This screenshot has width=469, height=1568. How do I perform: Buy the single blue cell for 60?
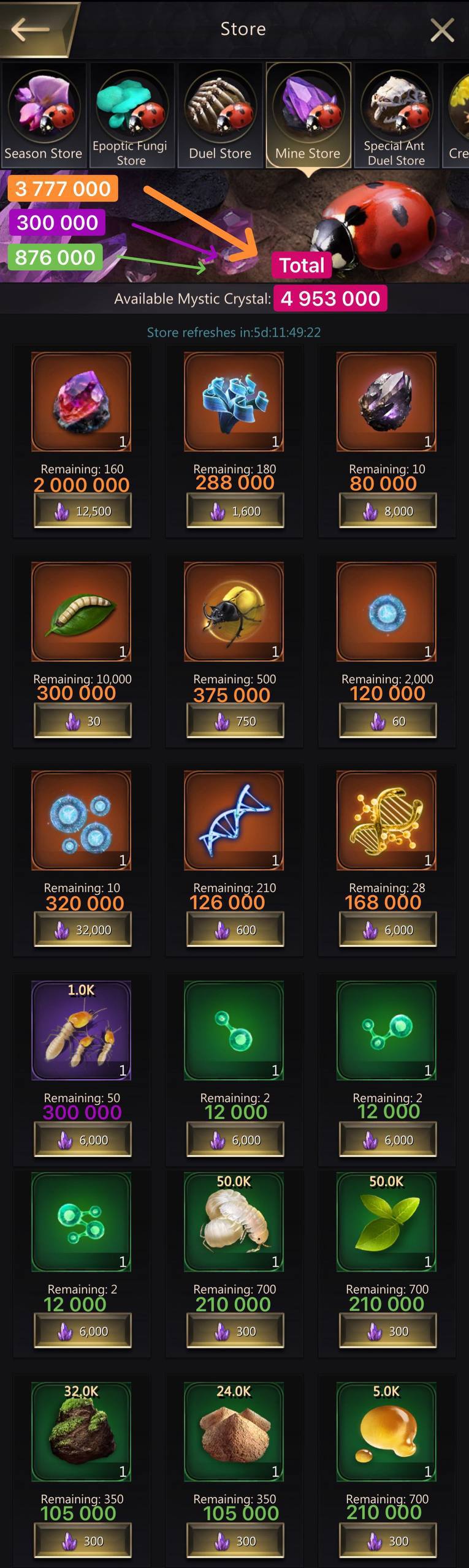(387, 722)
